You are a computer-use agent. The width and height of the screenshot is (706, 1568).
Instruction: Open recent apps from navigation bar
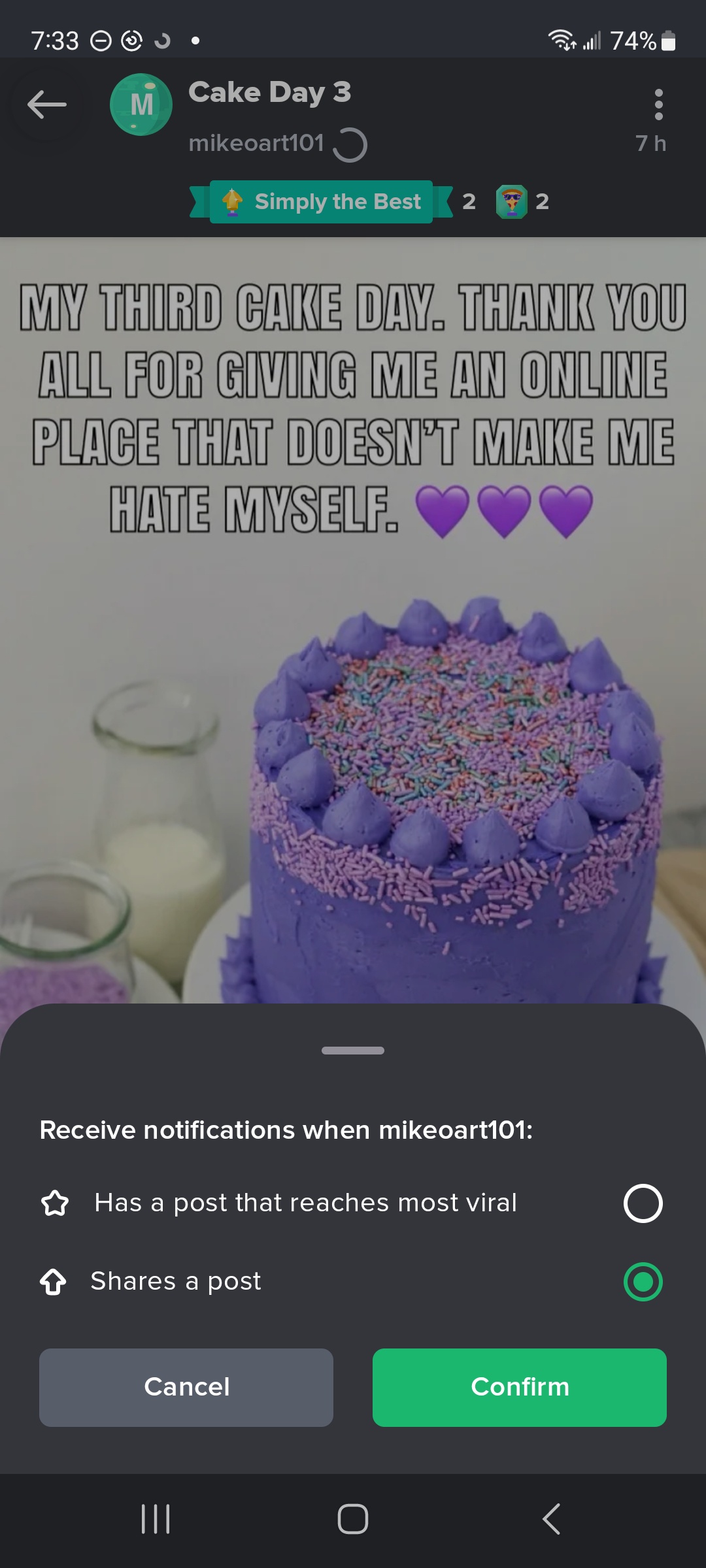156,1519
